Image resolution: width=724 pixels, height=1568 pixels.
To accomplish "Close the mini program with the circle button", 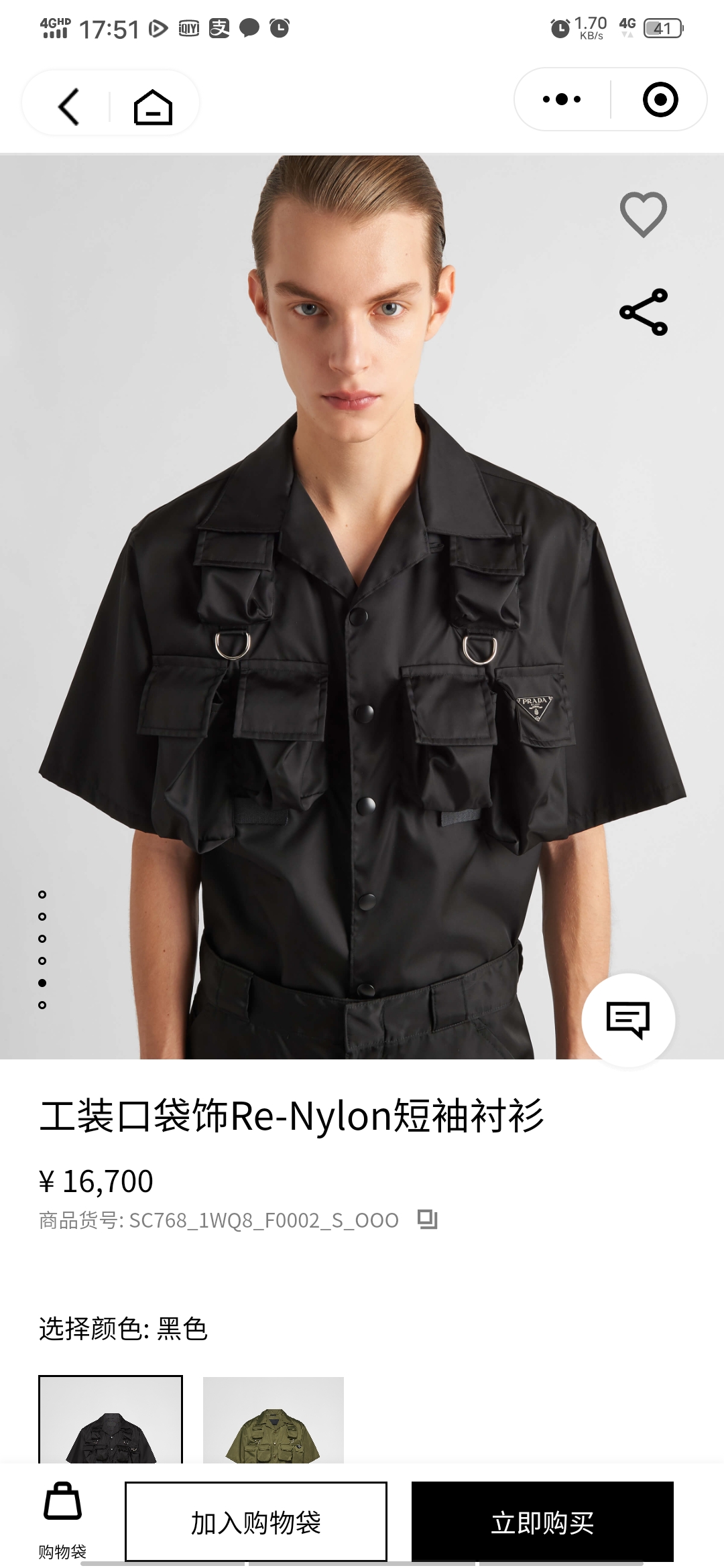I will coord(660,100).
